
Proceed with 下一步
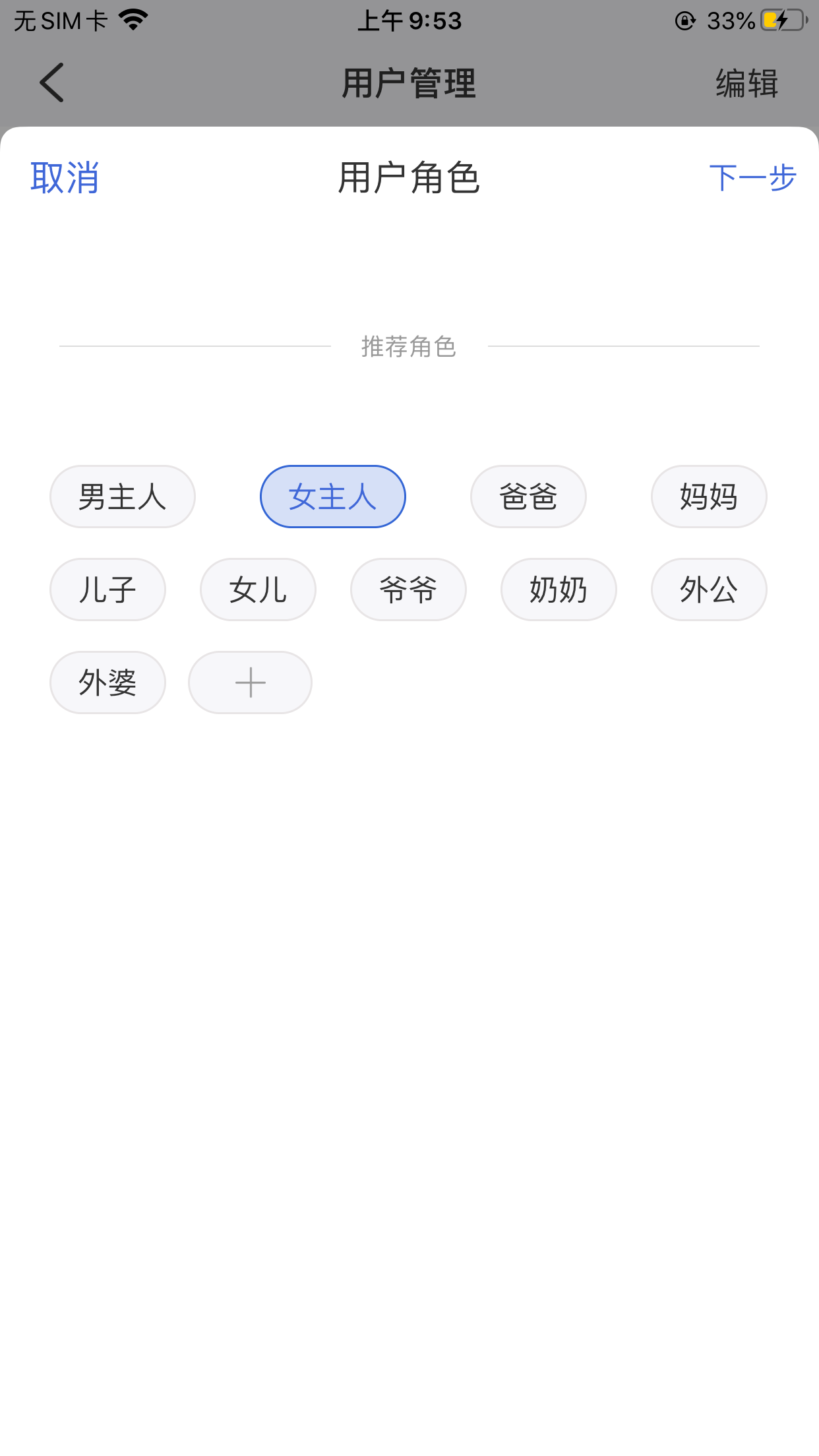point(752,177)
